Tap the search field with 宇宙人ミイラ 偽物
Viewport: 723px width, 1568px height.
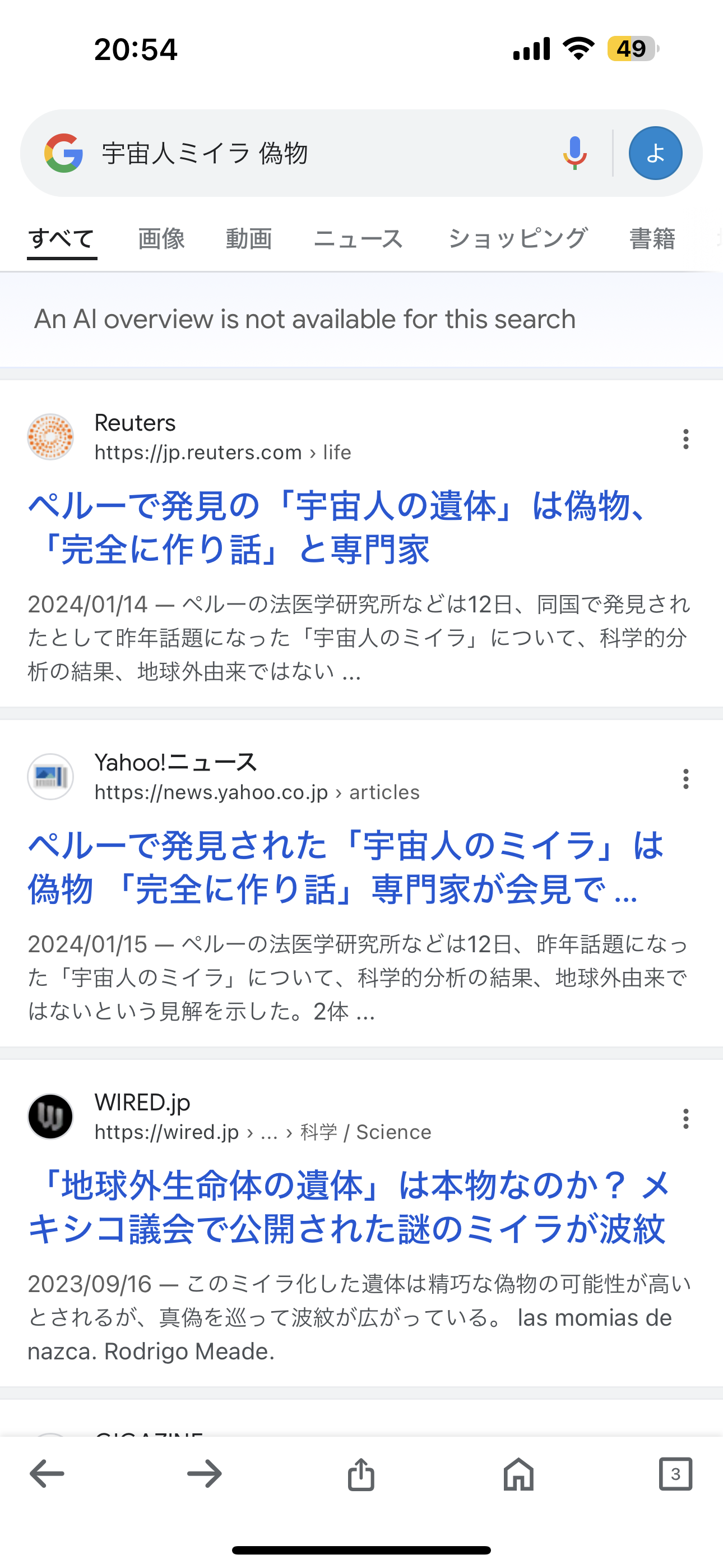[323, 154]
